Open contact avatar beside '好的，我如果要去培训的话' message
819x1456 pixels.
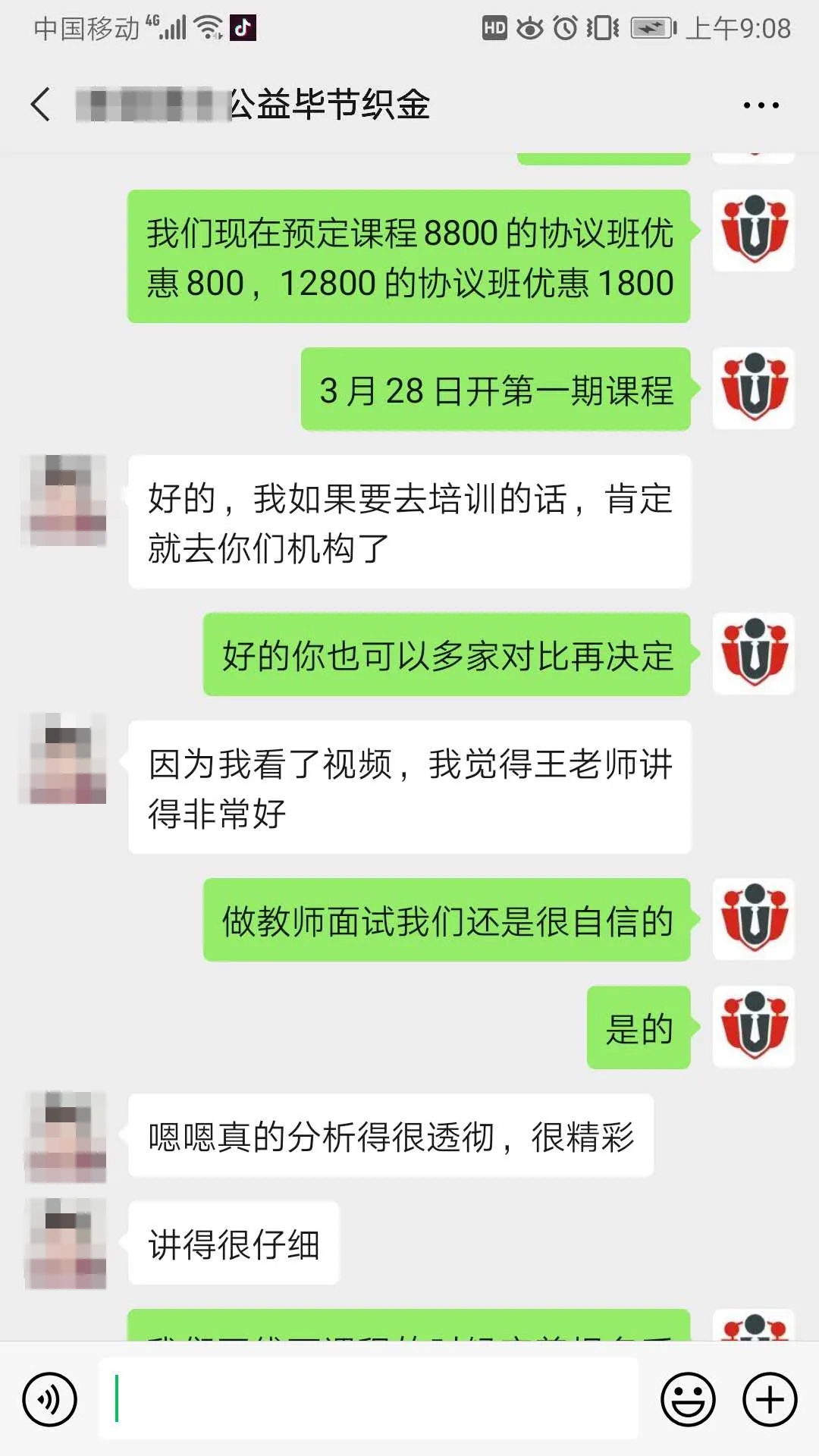[67, 500]
